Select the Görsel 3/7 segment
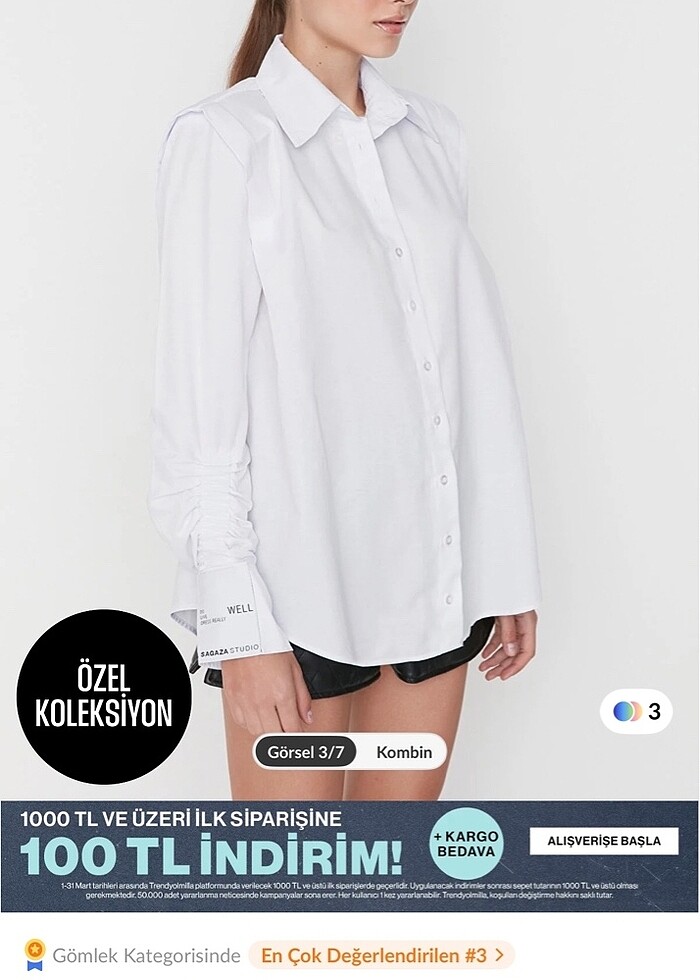 [x=305, y=752]
